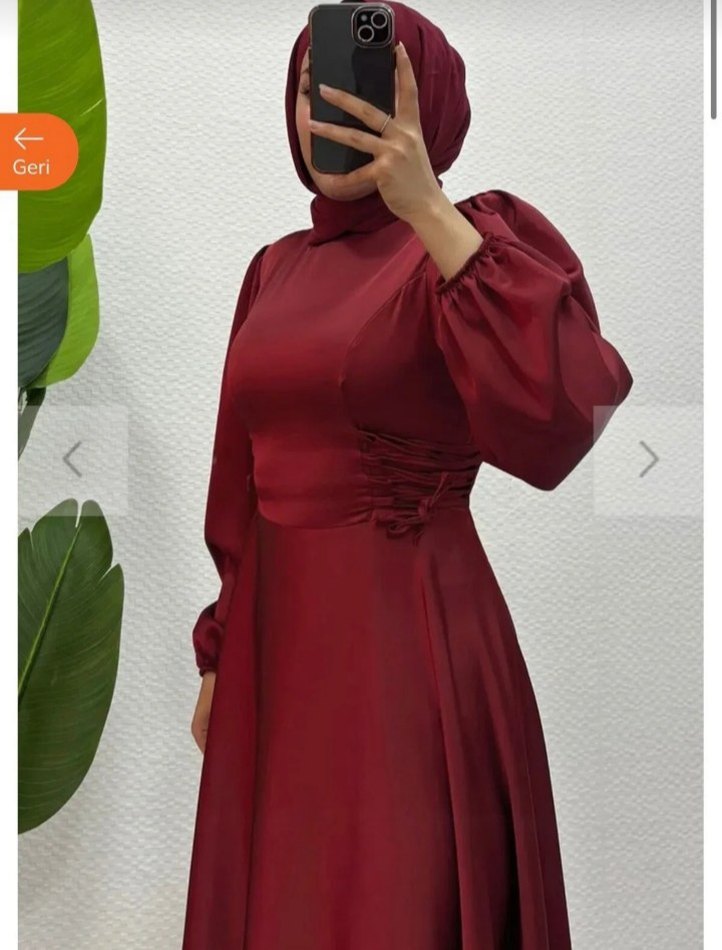Show the next product photo

[648, 459]
